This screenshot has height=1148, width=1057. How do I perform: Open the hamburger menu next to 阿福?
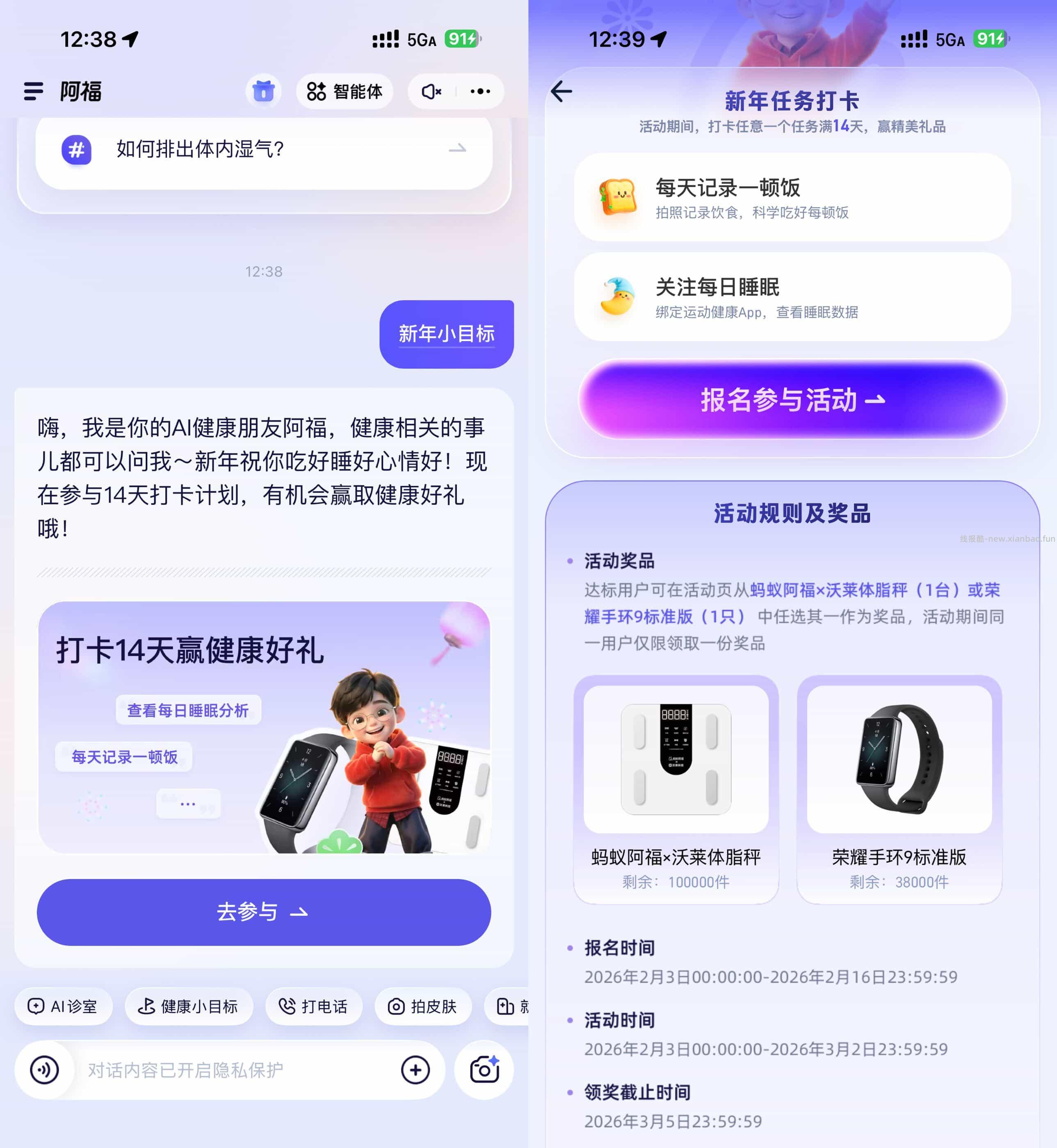tap(33, 91)
